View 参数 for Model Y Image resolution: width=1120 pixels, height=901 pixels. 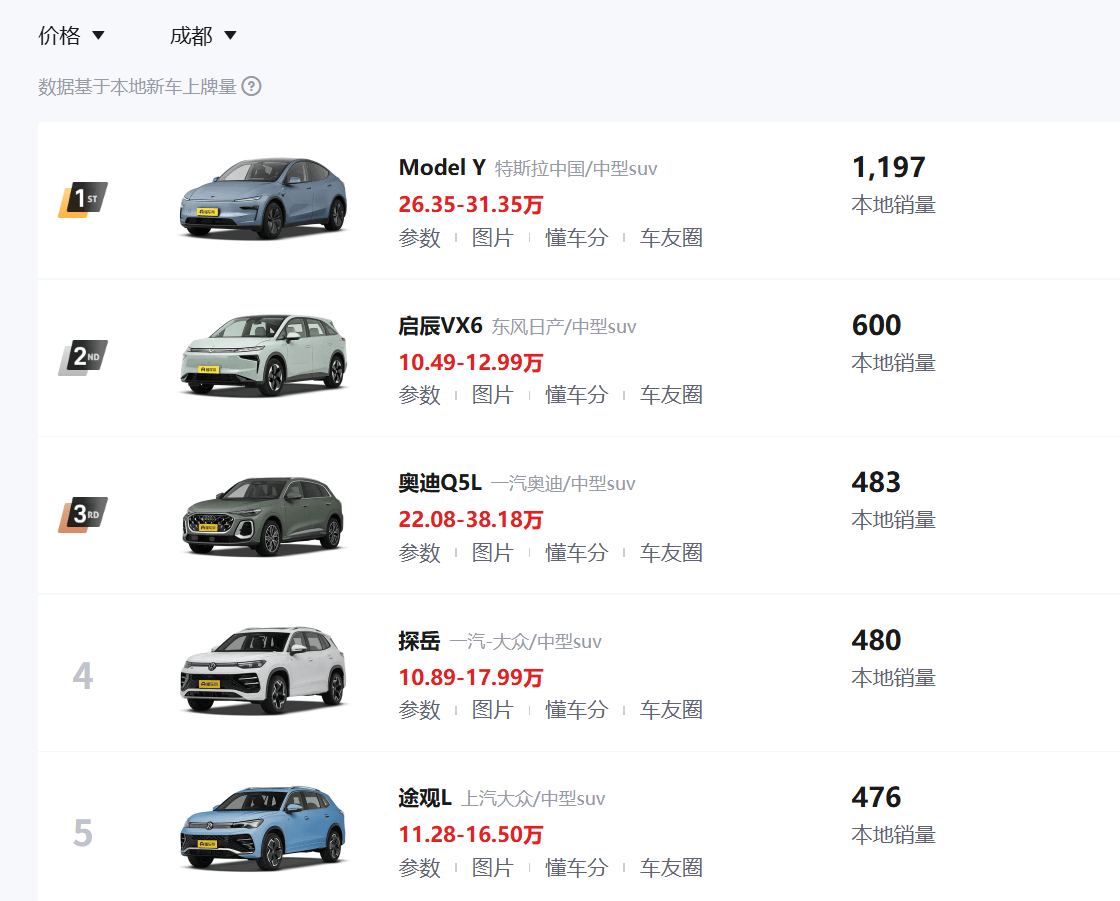point(419,238)
